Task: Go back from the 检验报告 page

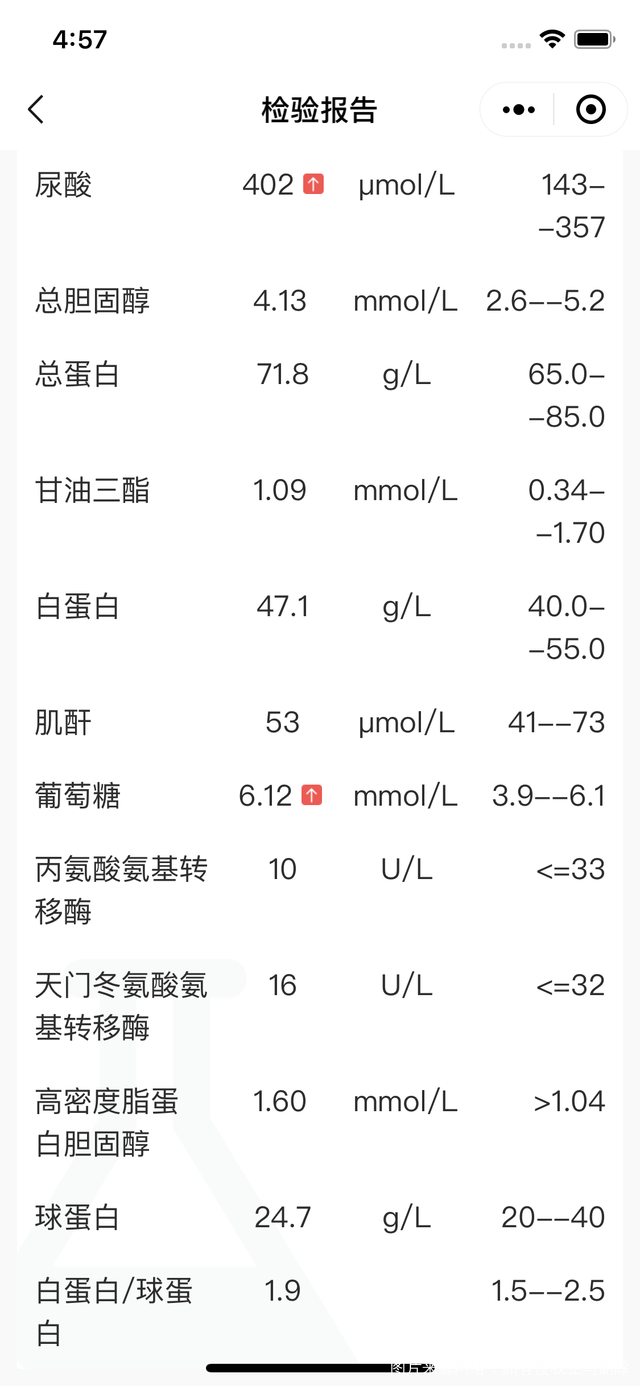Action: coord(37,109)
